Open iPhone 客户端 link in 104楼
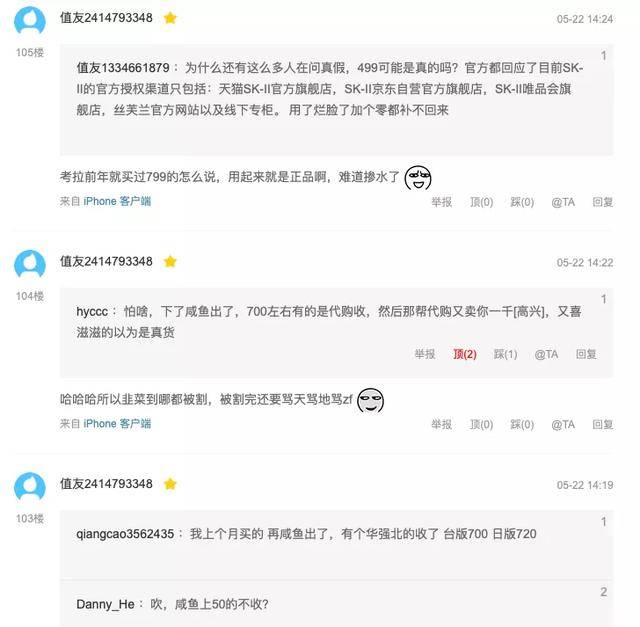This screenshot has height=627, width=640. coord(117,424)
